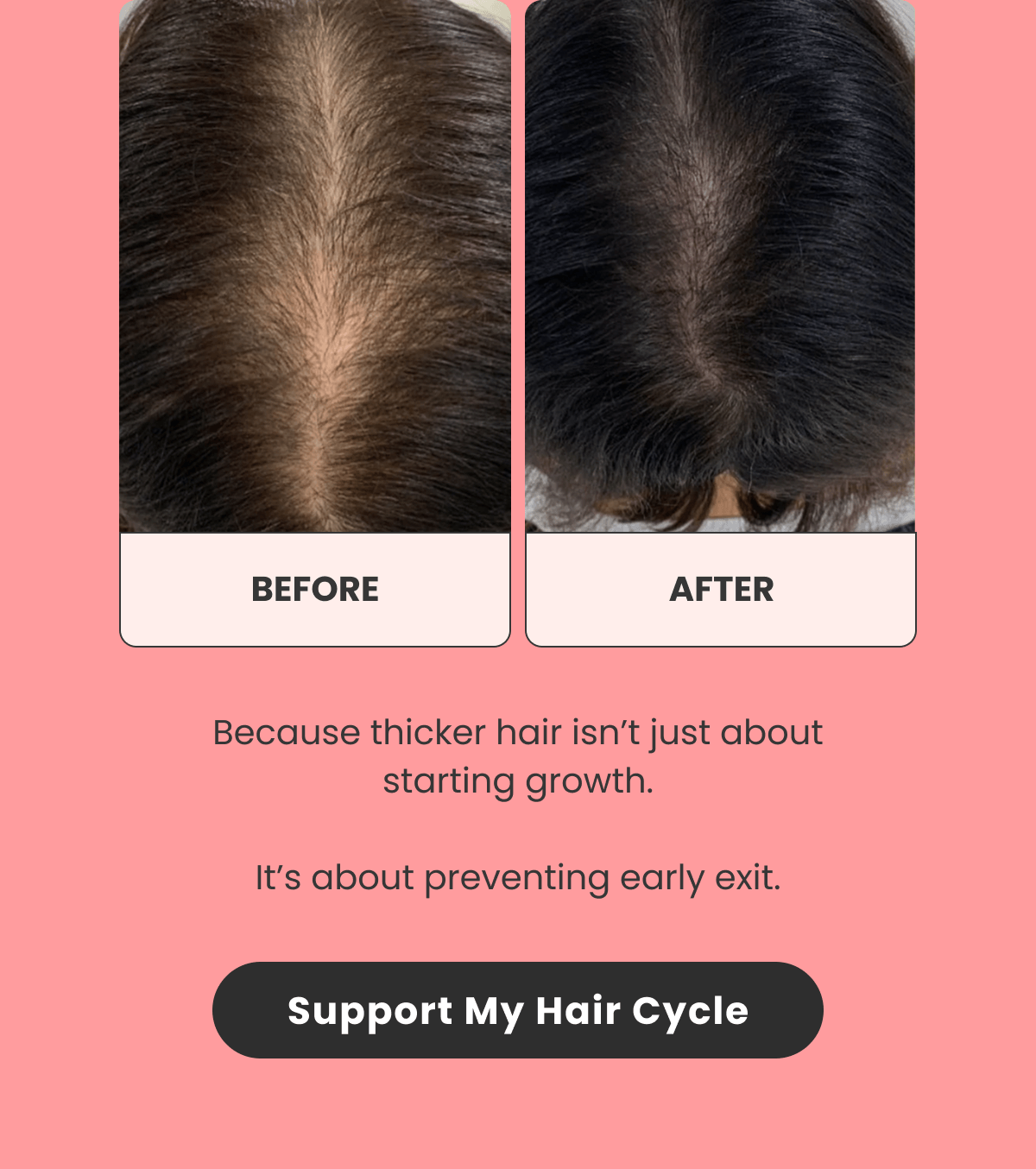Click the white label area under AFTER image
This screenshot has height=1169, width=1036.
(x=722, y=589)
